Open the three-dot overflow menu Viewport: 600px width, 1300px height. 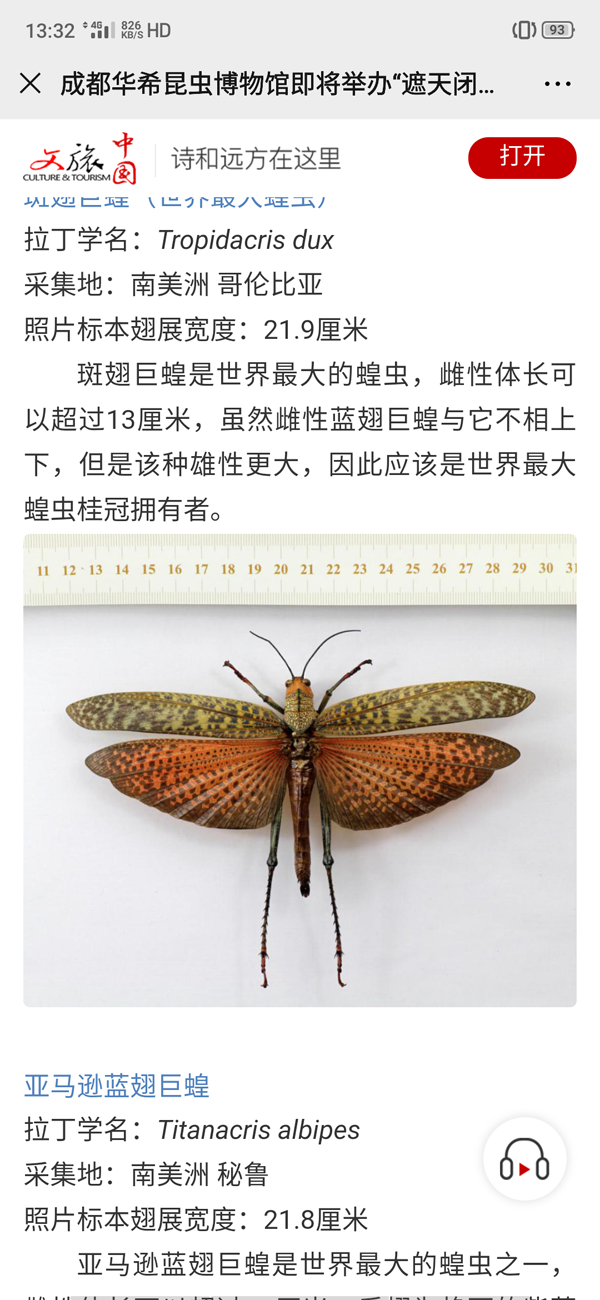coord(557,84)
